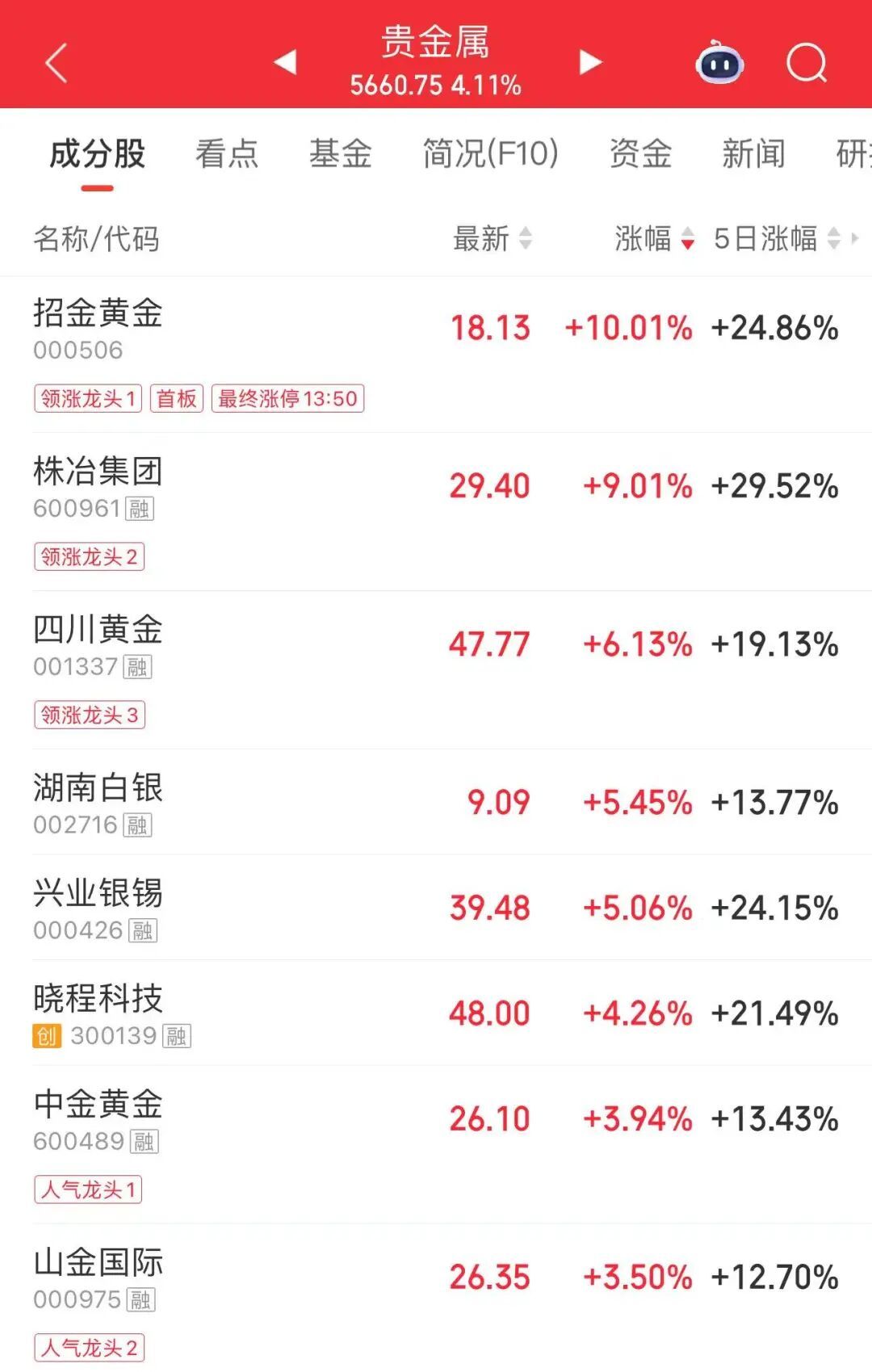Switch to the previous sector with the left triangle
872x1372 pixels.
(286, 62)
